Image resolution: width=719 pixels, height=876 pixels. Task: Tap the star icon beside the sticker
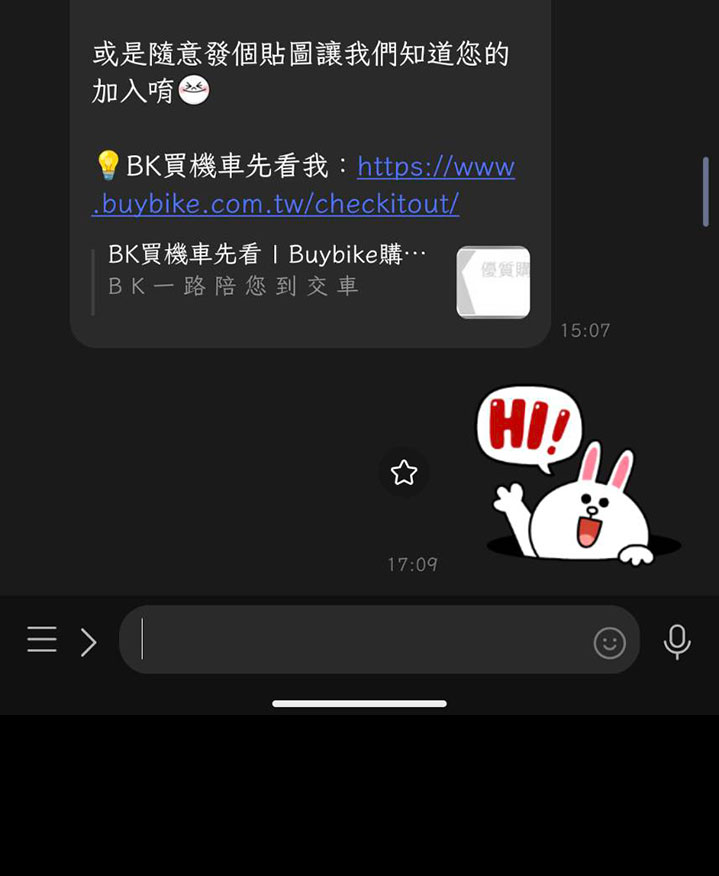[x=404, y=473]
